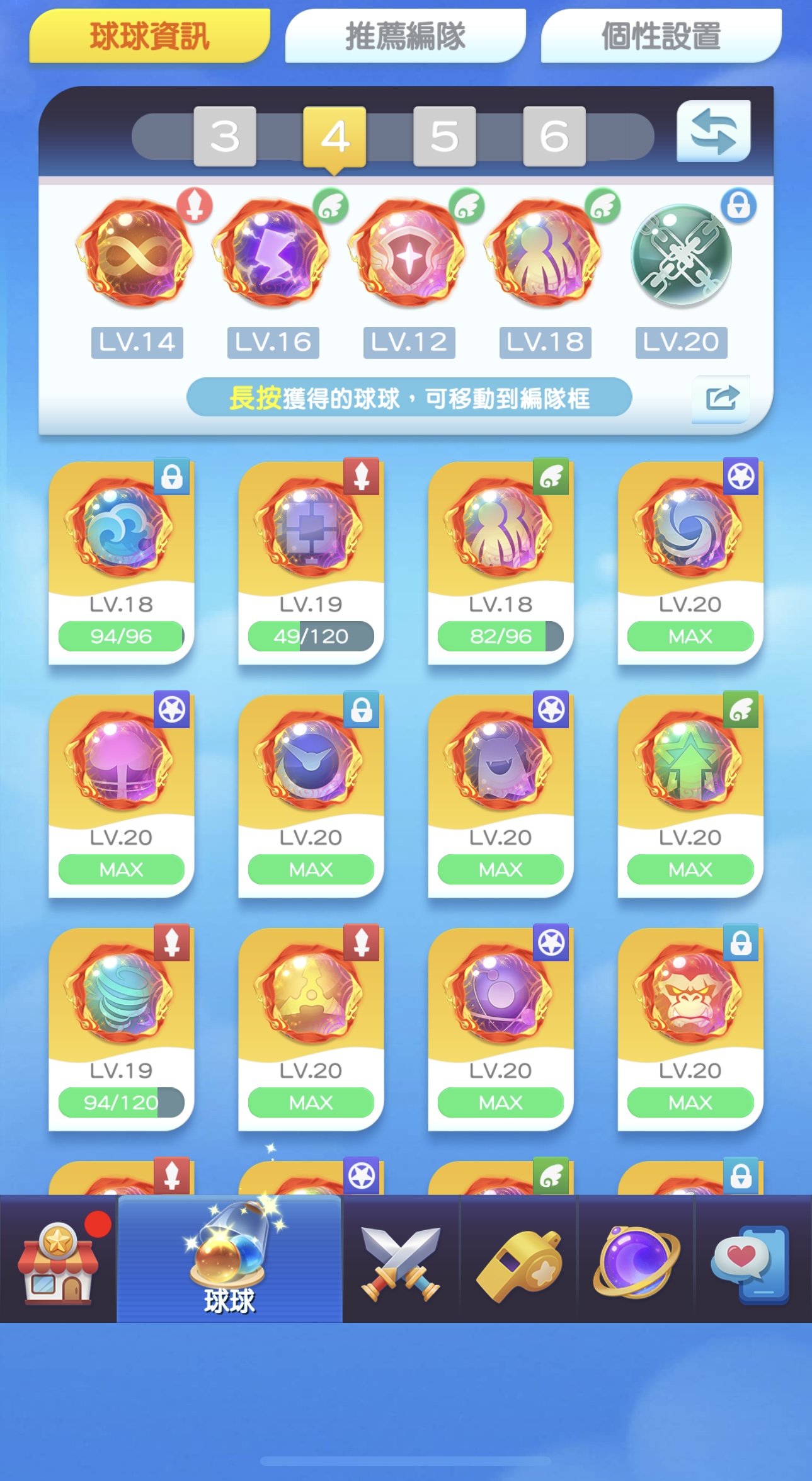
Task: Open the green star arrow ball card
Action: click(690, 795)
